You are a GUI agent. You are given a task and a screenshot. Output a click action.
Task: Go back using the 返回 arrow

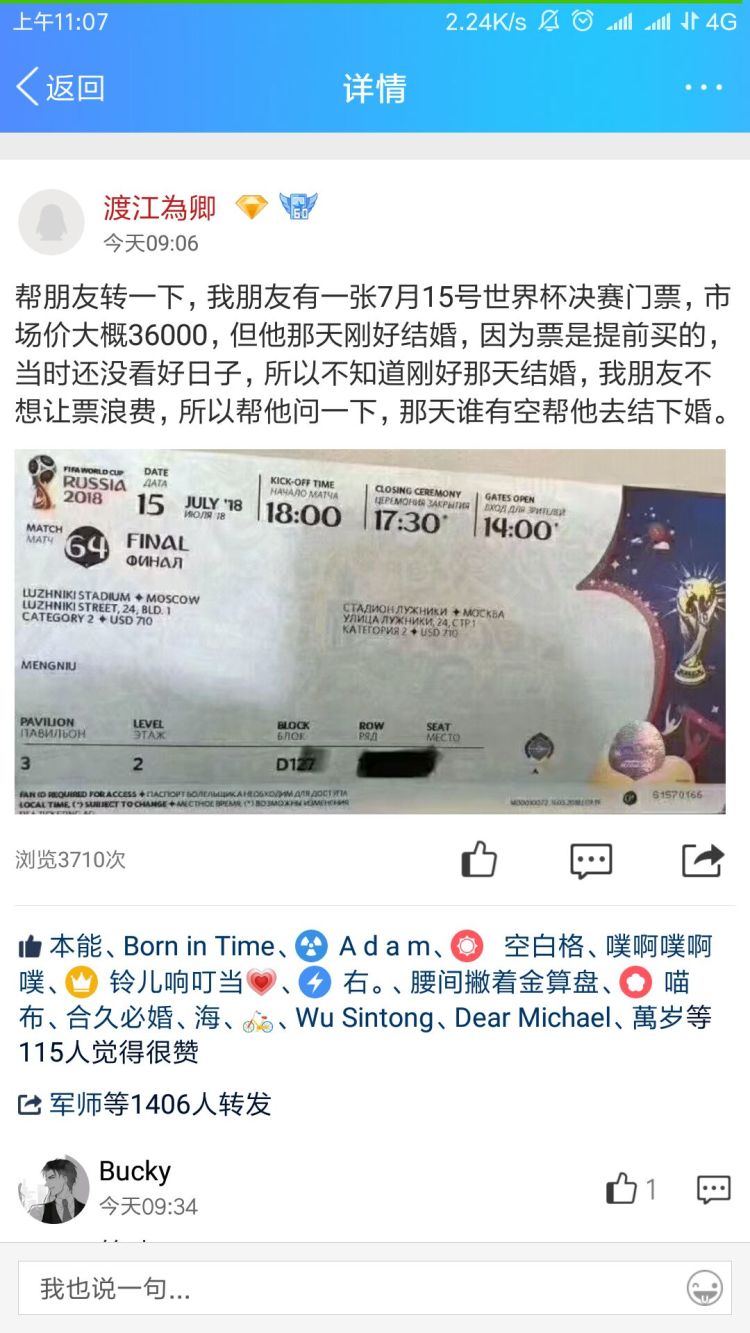60,88
